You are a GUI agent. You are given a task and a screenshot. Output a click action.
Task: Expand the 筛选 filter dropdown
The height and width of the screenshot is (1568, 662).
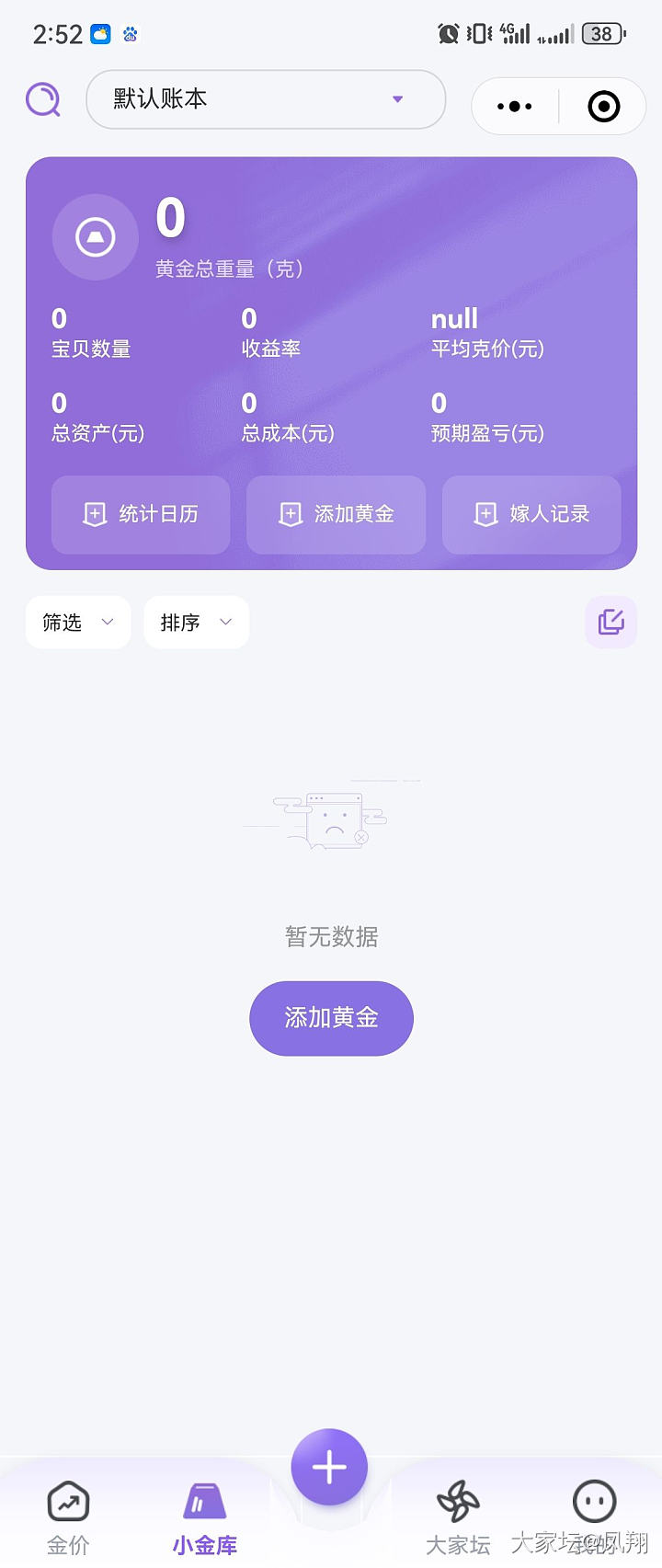coord(78,623)
